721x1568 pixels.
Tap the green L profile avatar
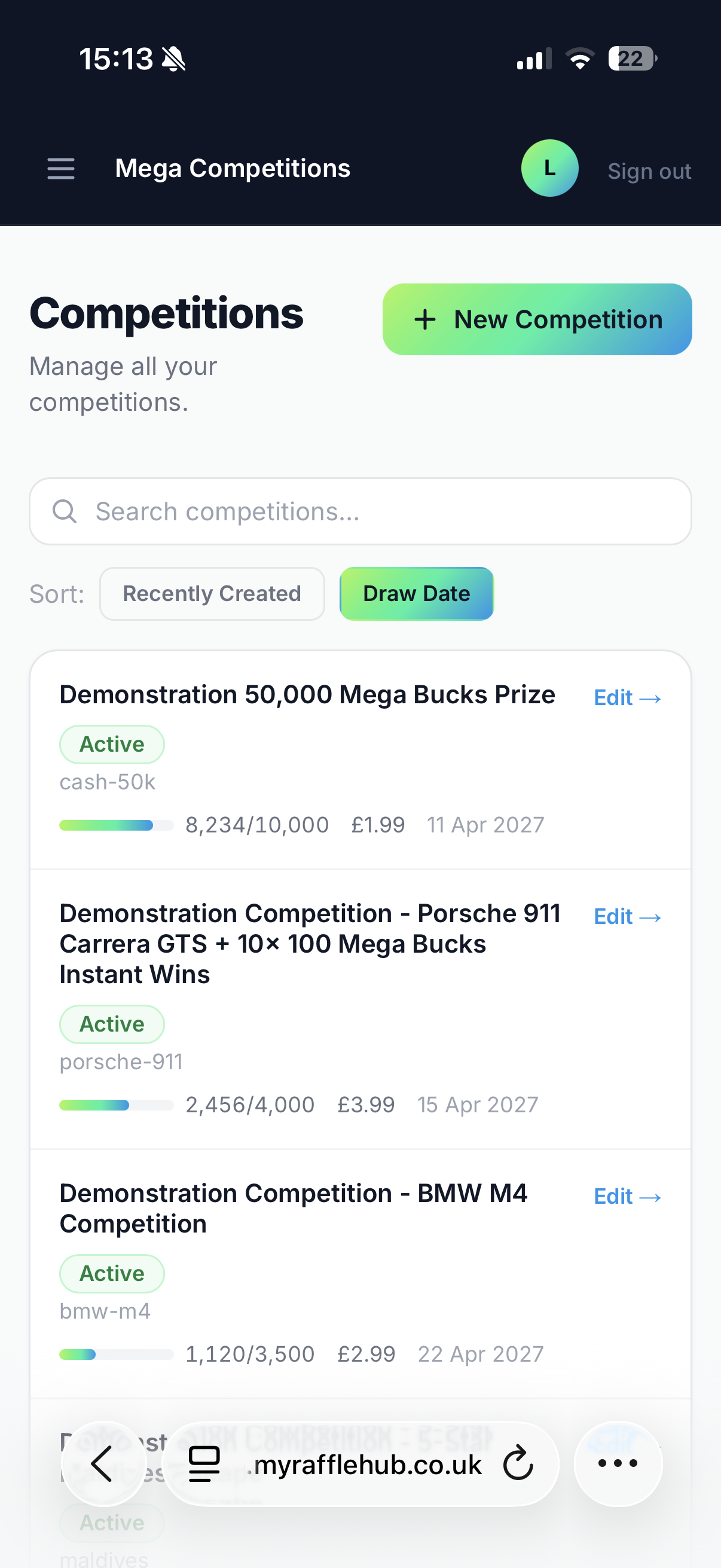click(x=549, y=168)
